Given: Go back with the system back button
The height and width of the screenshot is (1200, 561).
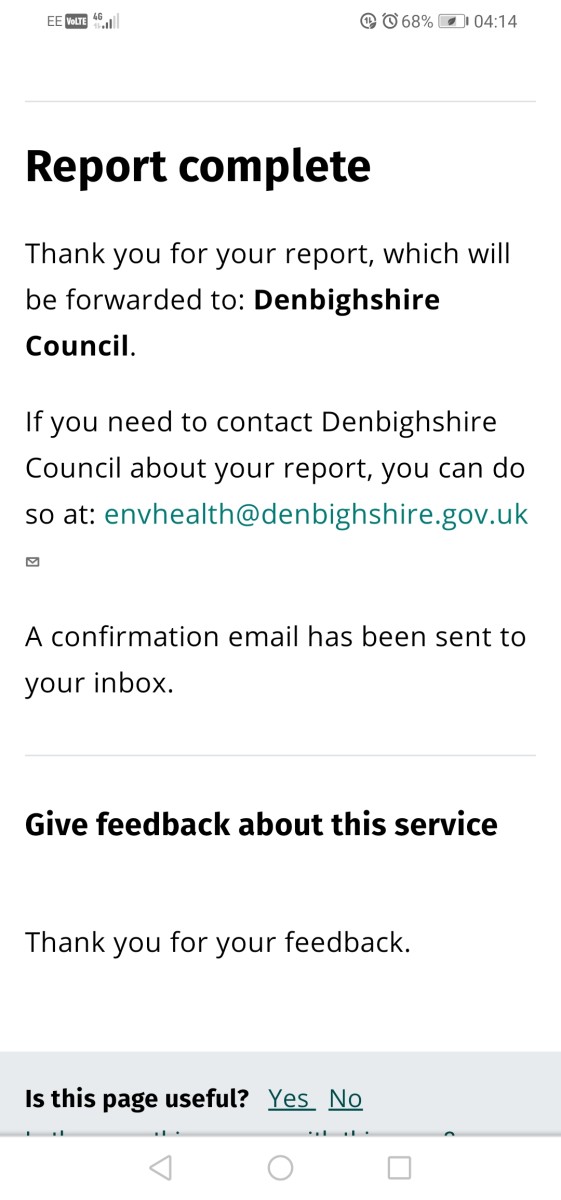Looking at the screenshot, I should click(x=160, y=1167).
